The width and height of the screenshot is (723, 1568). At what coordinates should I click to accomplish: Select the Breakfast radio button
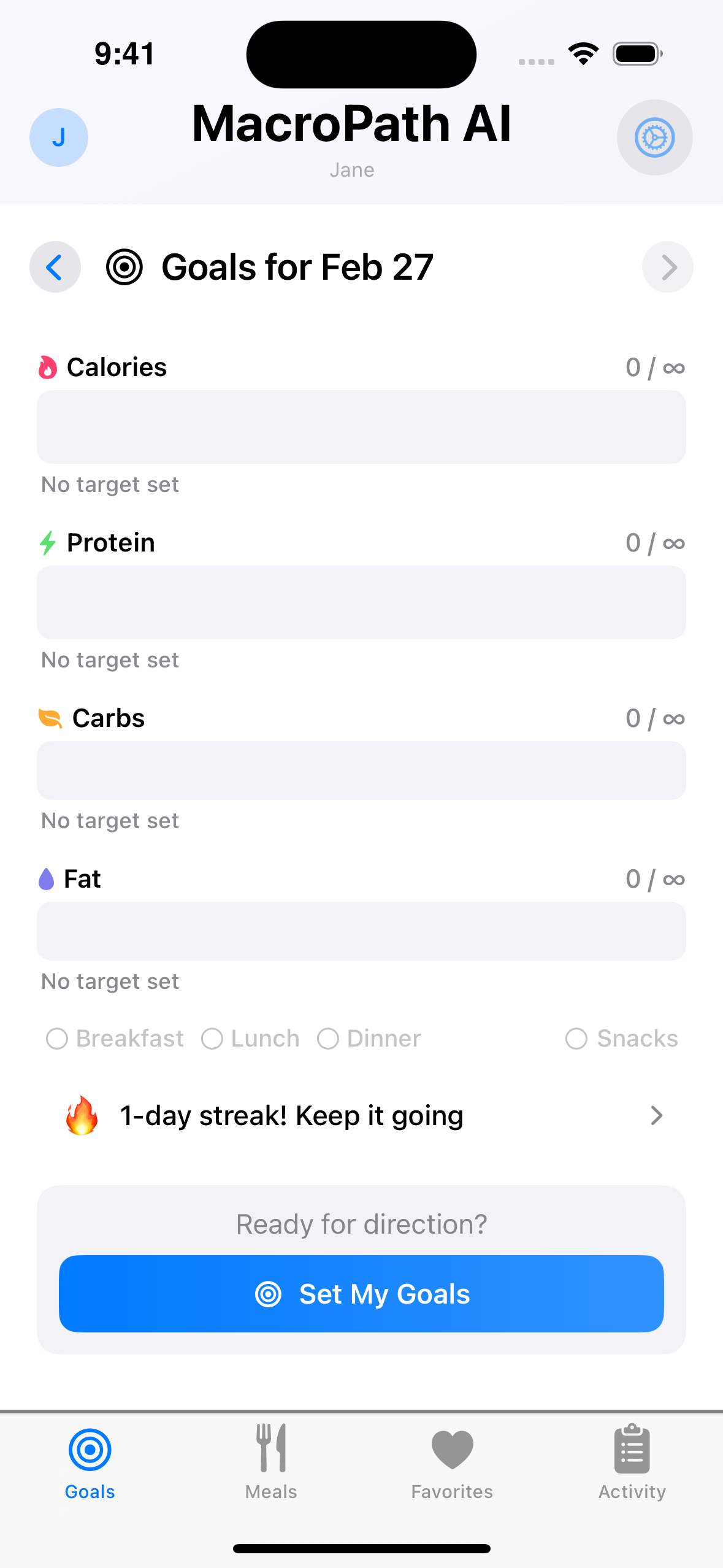pyautogui.click(x=57, y=1038)
